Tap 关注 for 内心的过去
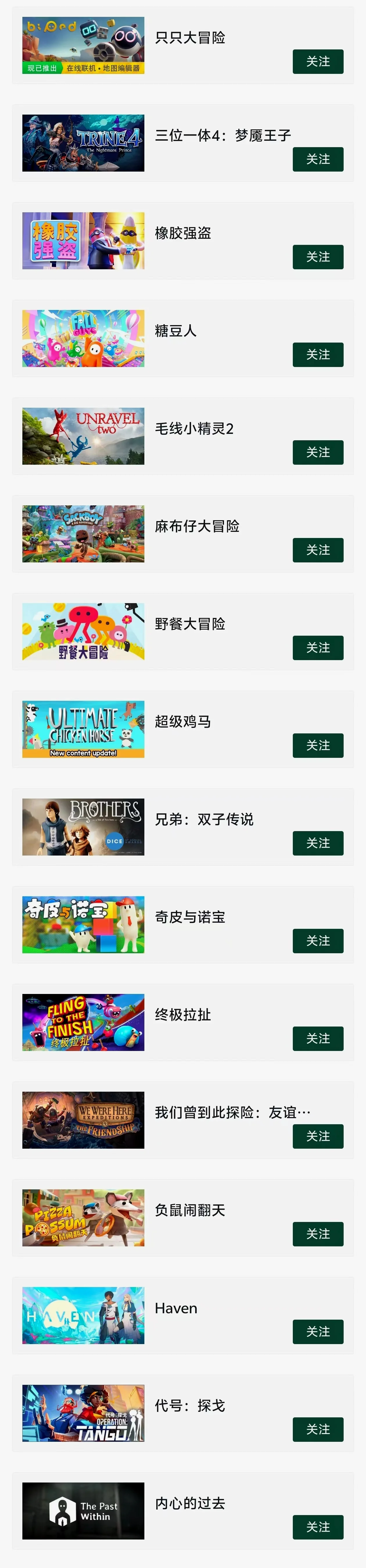Screen dimensions: 366x1568 coord(317,1527)
